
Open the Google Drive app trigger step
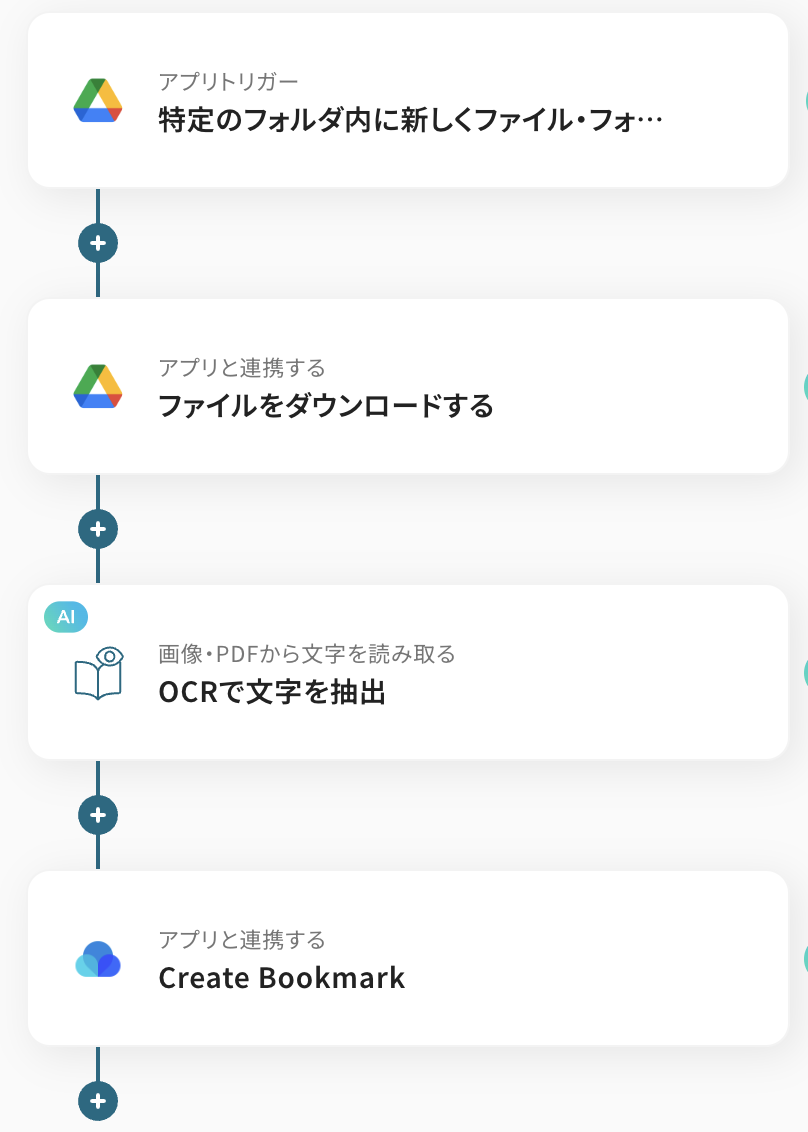408,101
